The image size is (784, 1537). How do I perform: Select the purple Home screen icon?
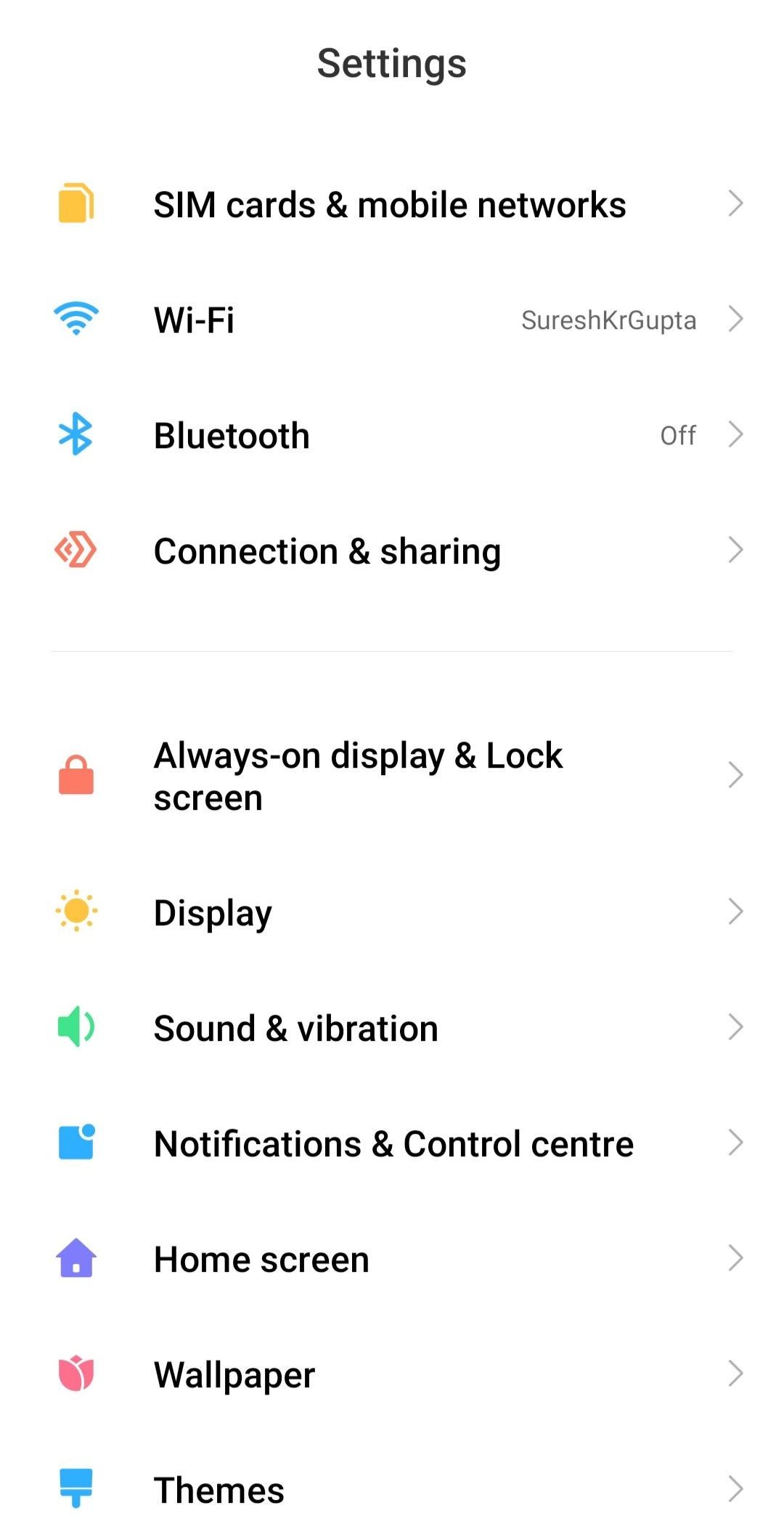click(74, 1257)
